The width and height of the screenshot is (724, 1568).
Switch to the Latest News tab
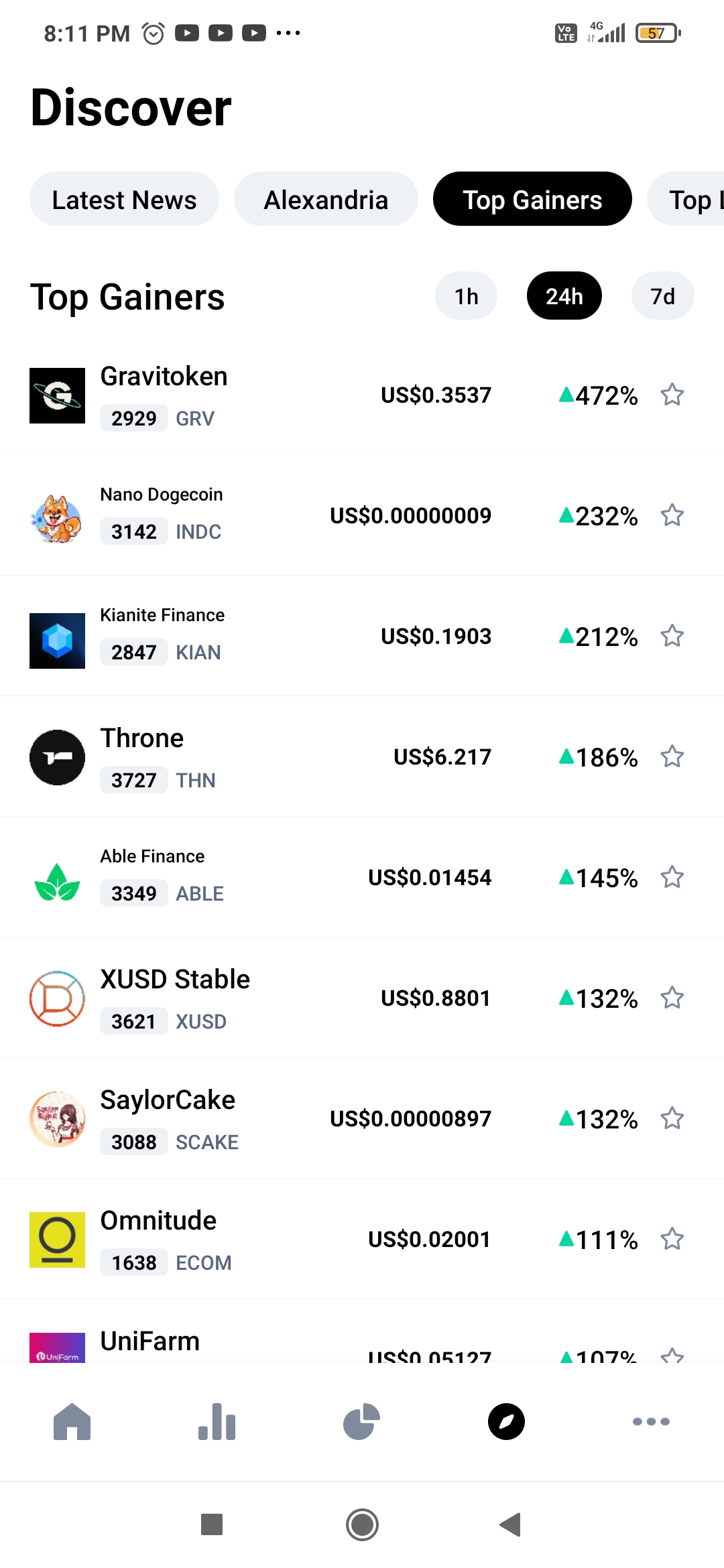pyautogui.click(x=124, y=199)
